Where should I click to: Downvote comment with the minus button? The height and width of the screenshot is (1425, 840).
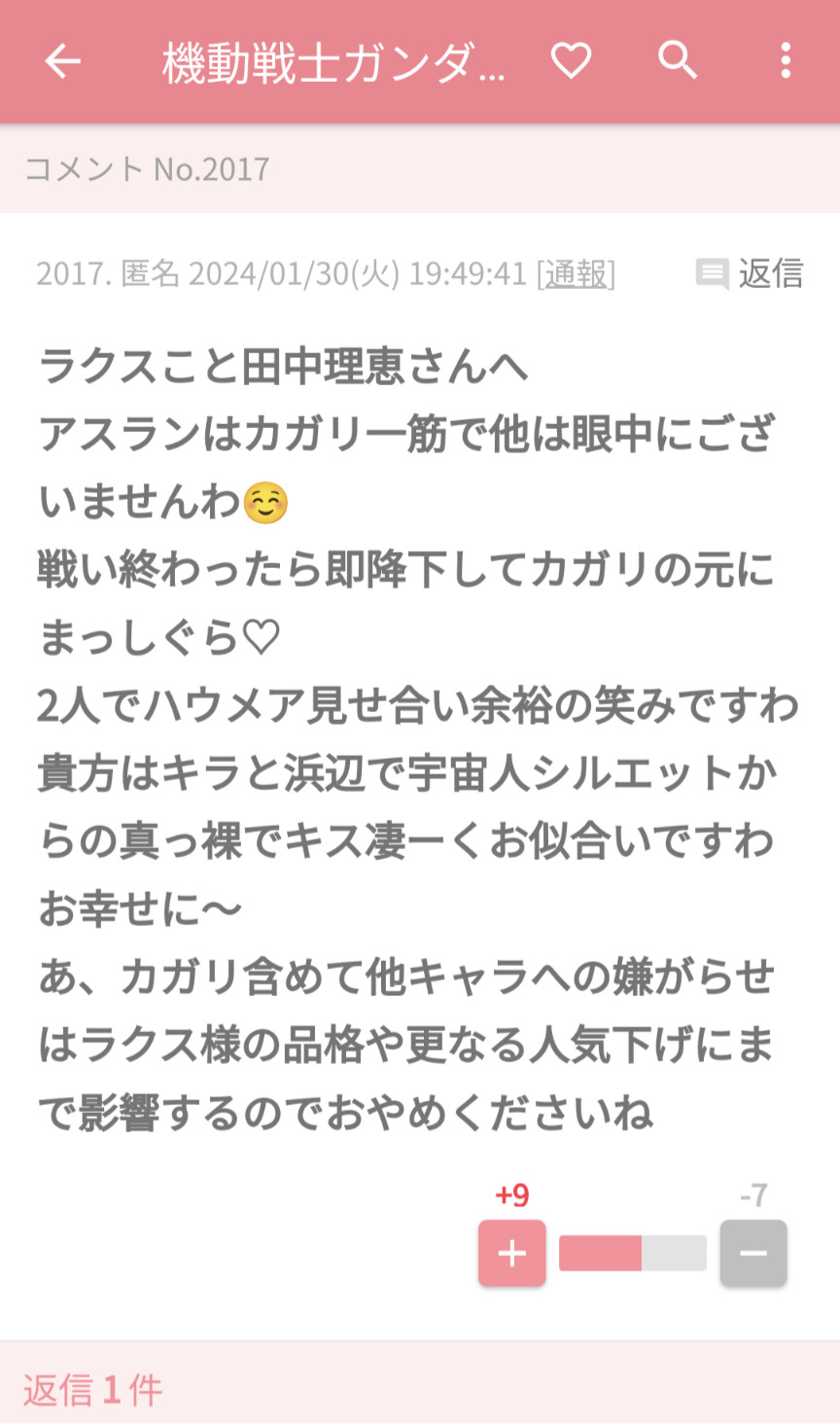[752, 1253]
